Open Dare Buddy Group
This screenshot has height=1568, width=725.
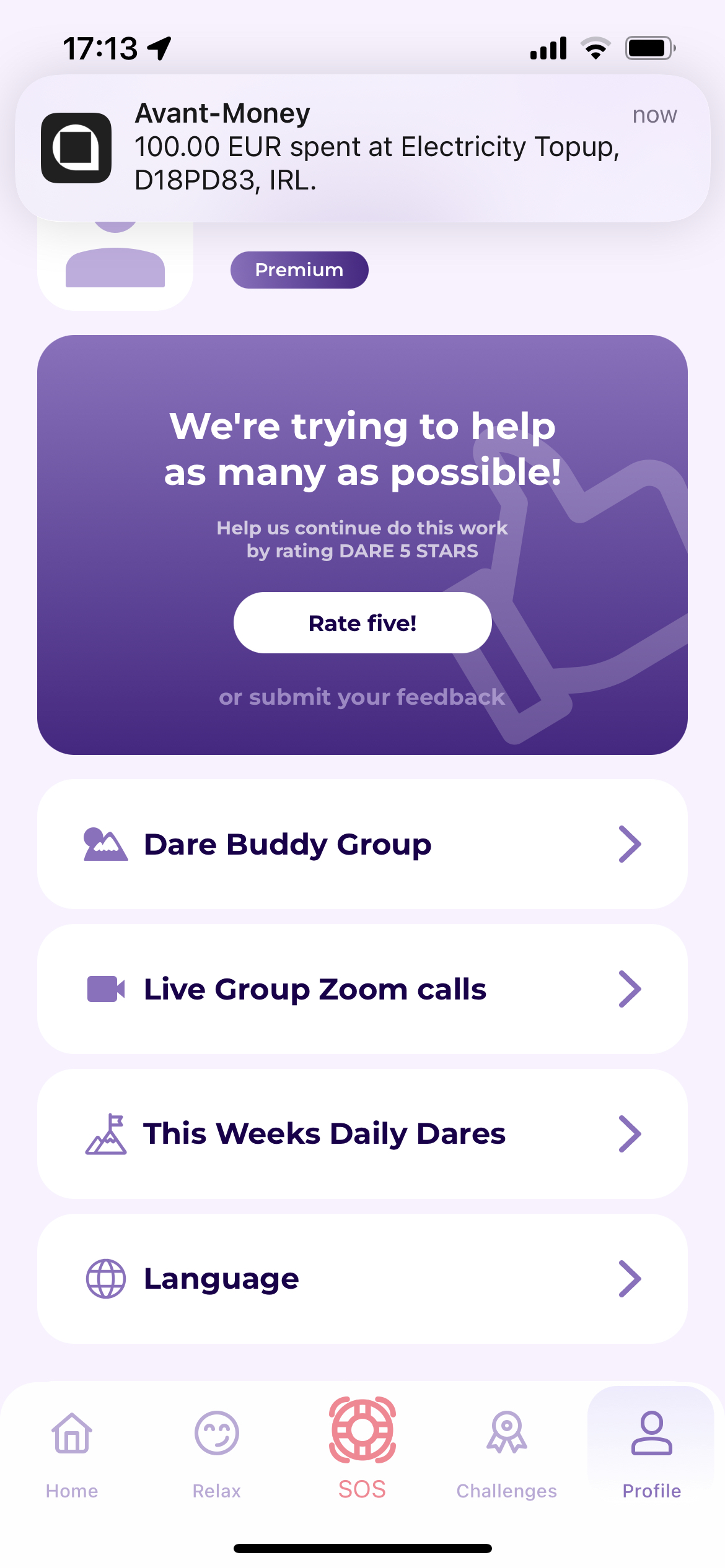pos(362,844)
